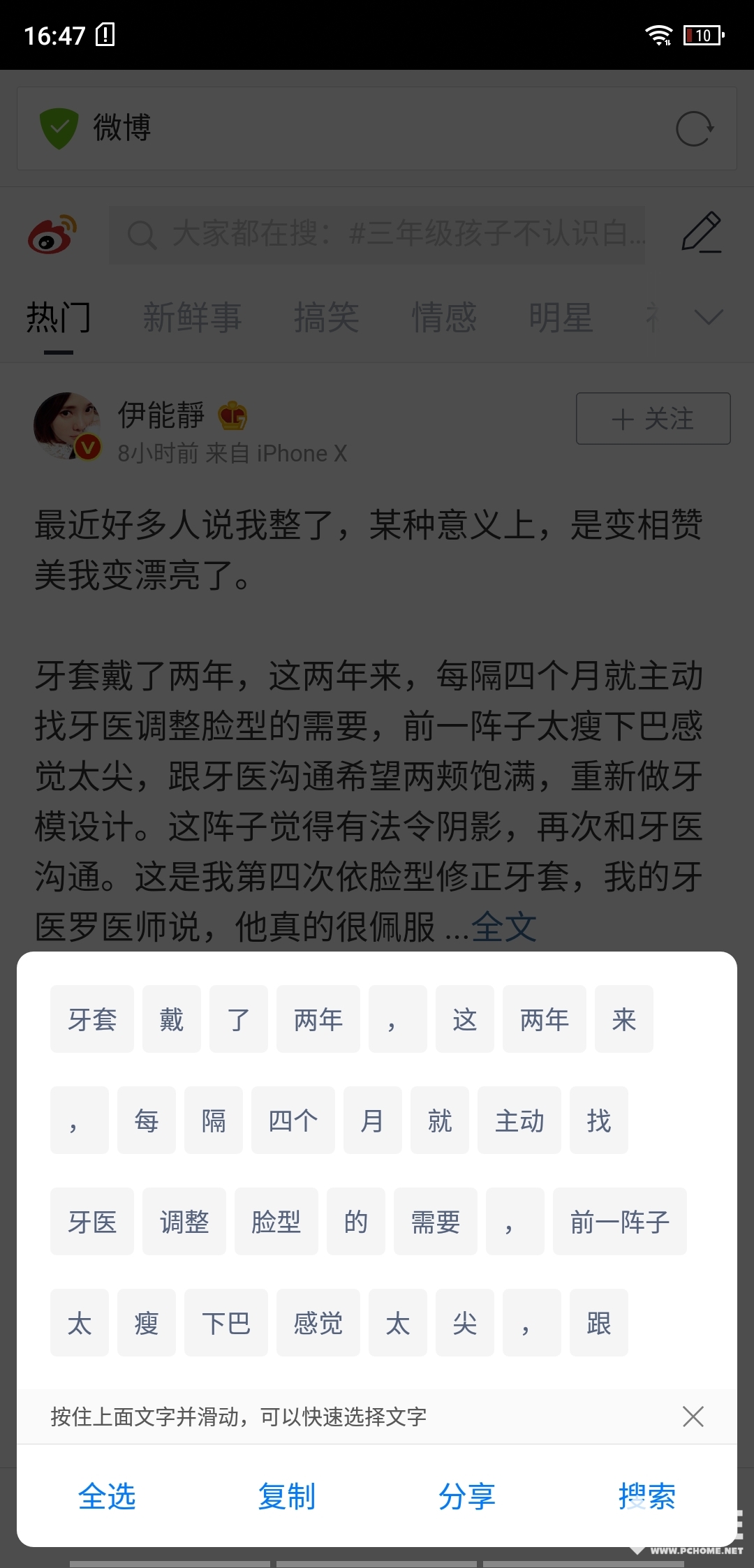Choose the 感觉 word chip

[318, 1323]
